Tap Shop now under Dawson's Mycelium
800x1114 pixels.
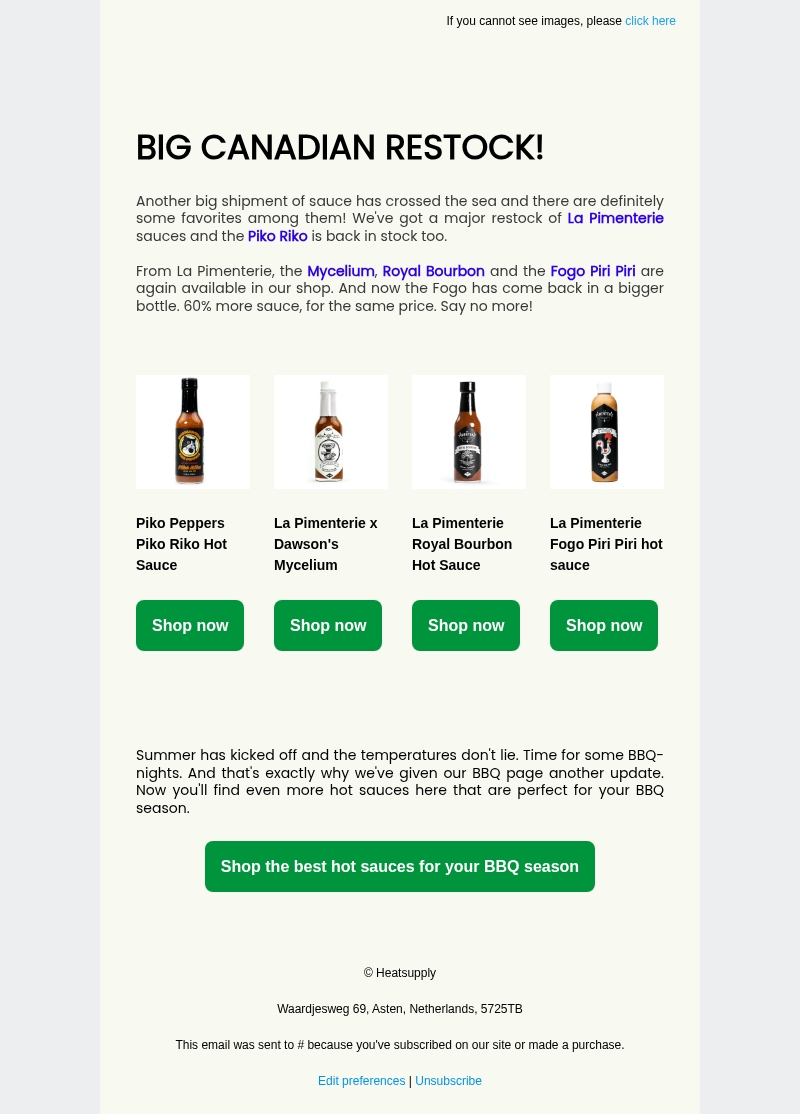coord(328,625)
